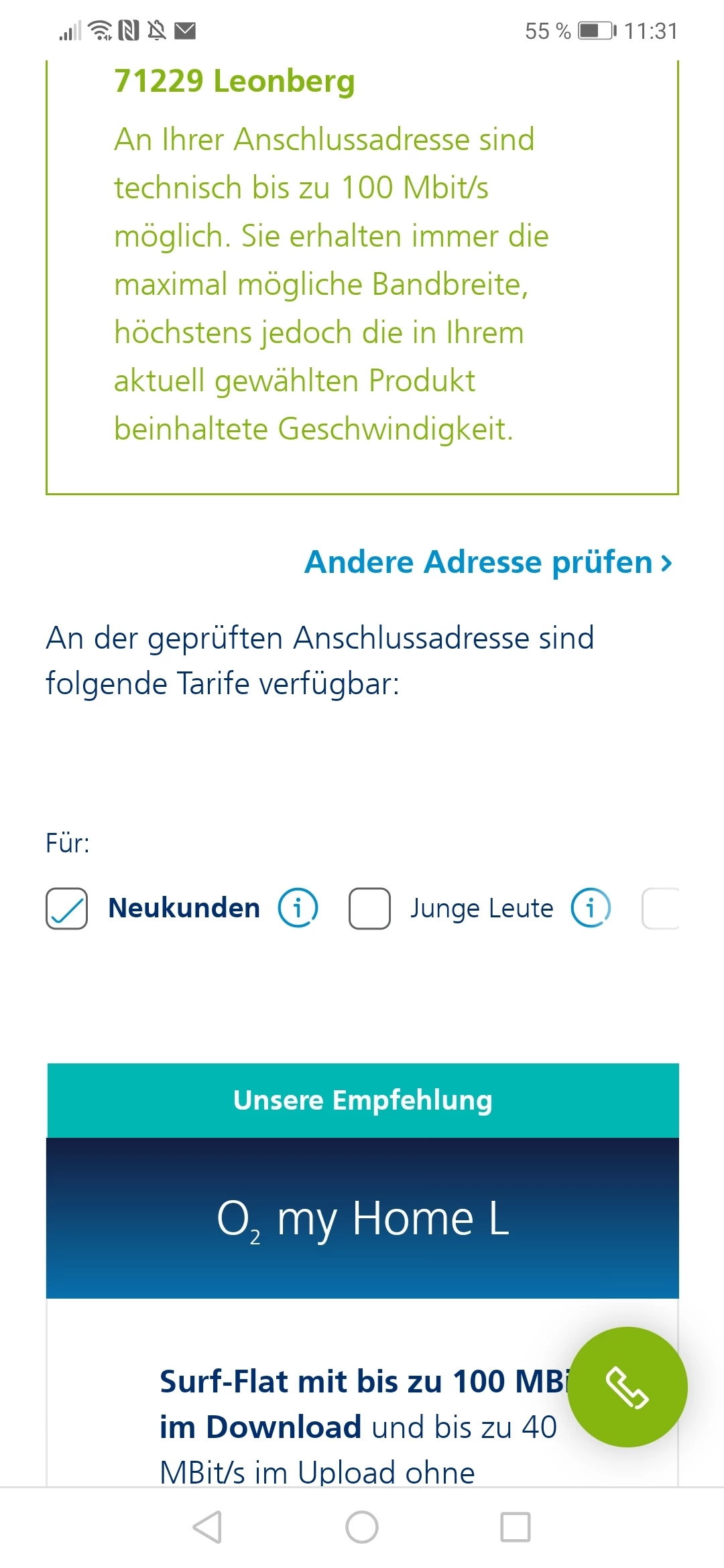Go to the home screen
The image size is (724, 1568).
pos(362,1527)
